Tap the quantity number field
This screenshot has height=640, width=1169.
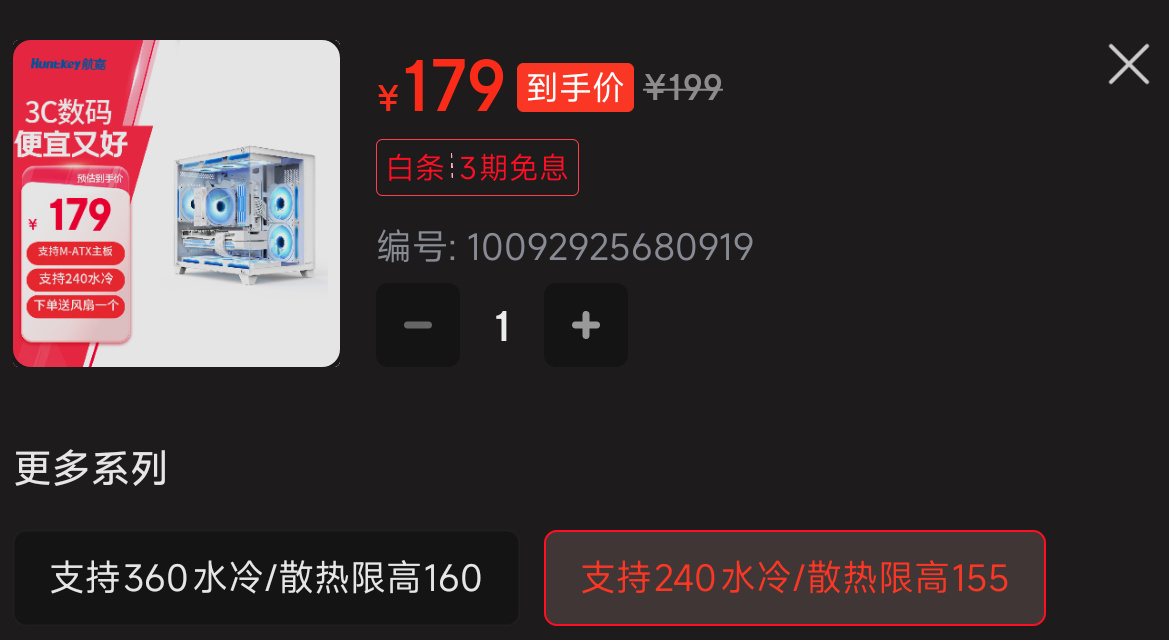coord(502,325)
